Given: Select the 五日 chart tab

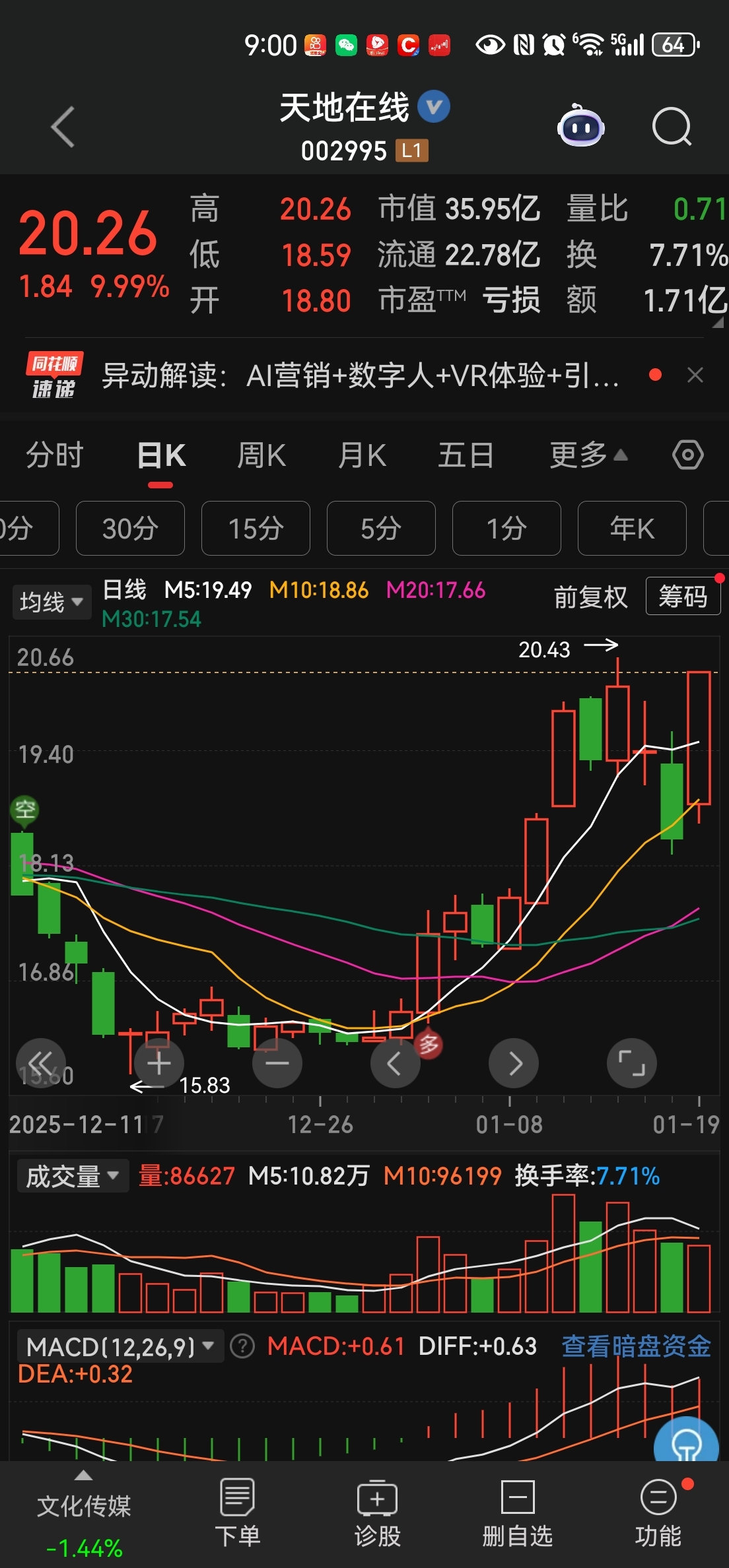Looking at the screenshot, I should click(x=466, y=455).
